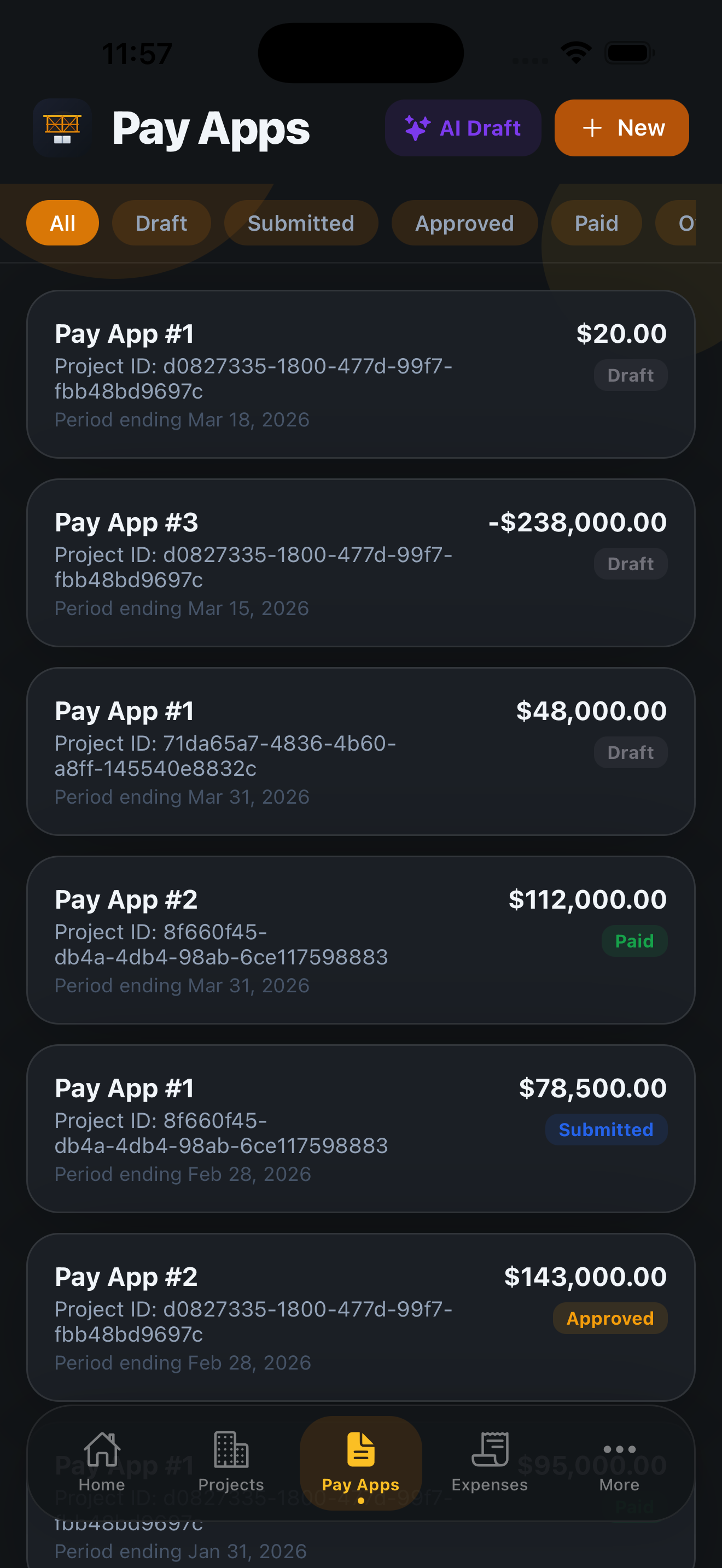
Task: Enable the Draft status filter
Action: click(161, 223)
